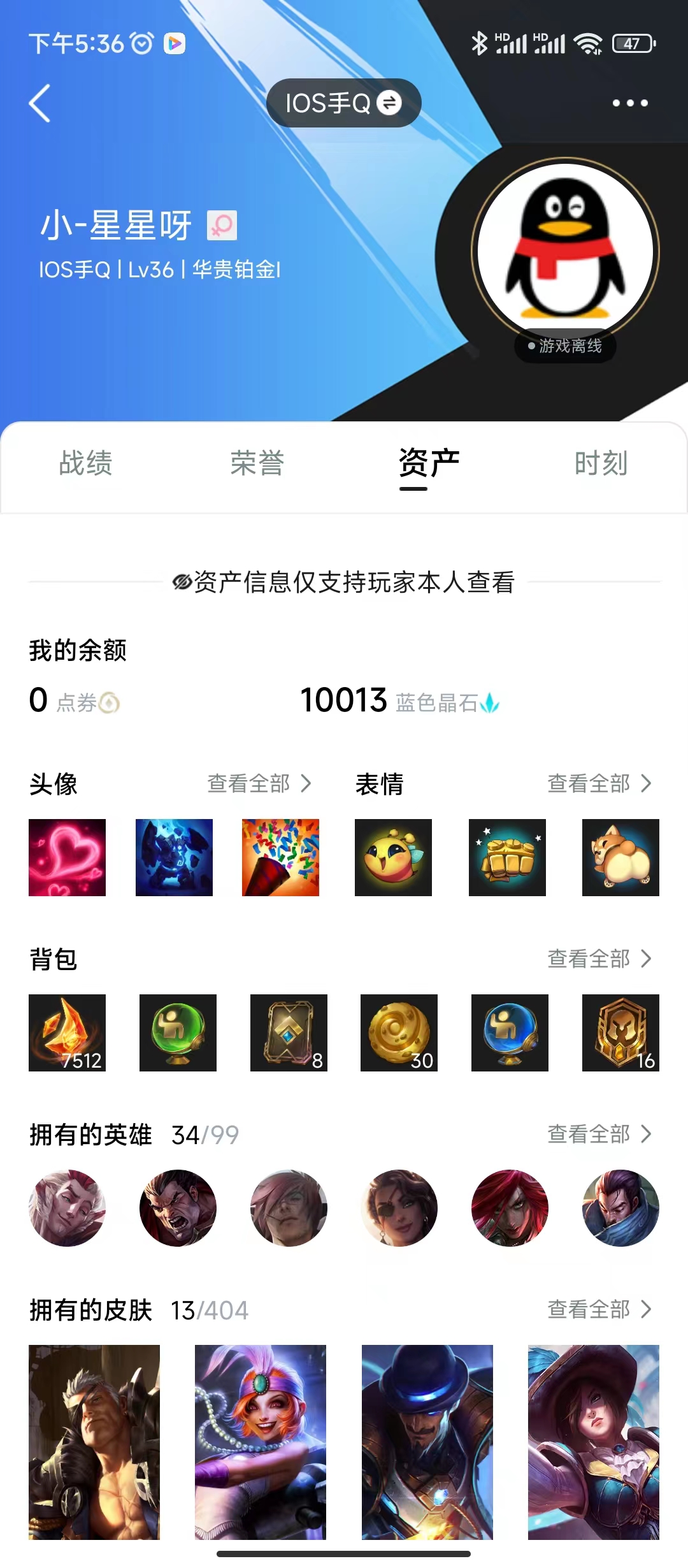Viewport: 688px width, 1568px height.
Task: Switch account via the IOS手Q pill
Action: coord(343,103)
